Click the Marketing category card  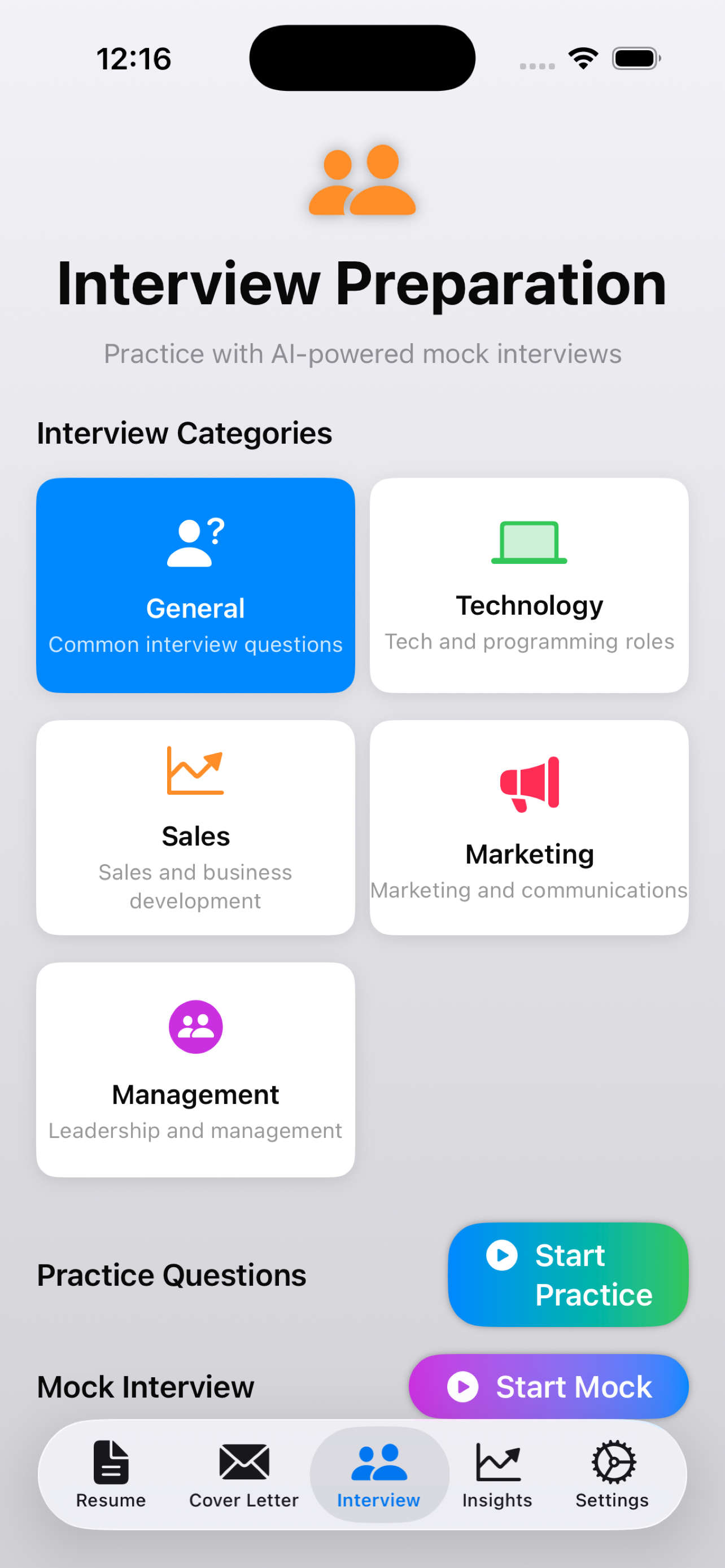tap(529, 827)
